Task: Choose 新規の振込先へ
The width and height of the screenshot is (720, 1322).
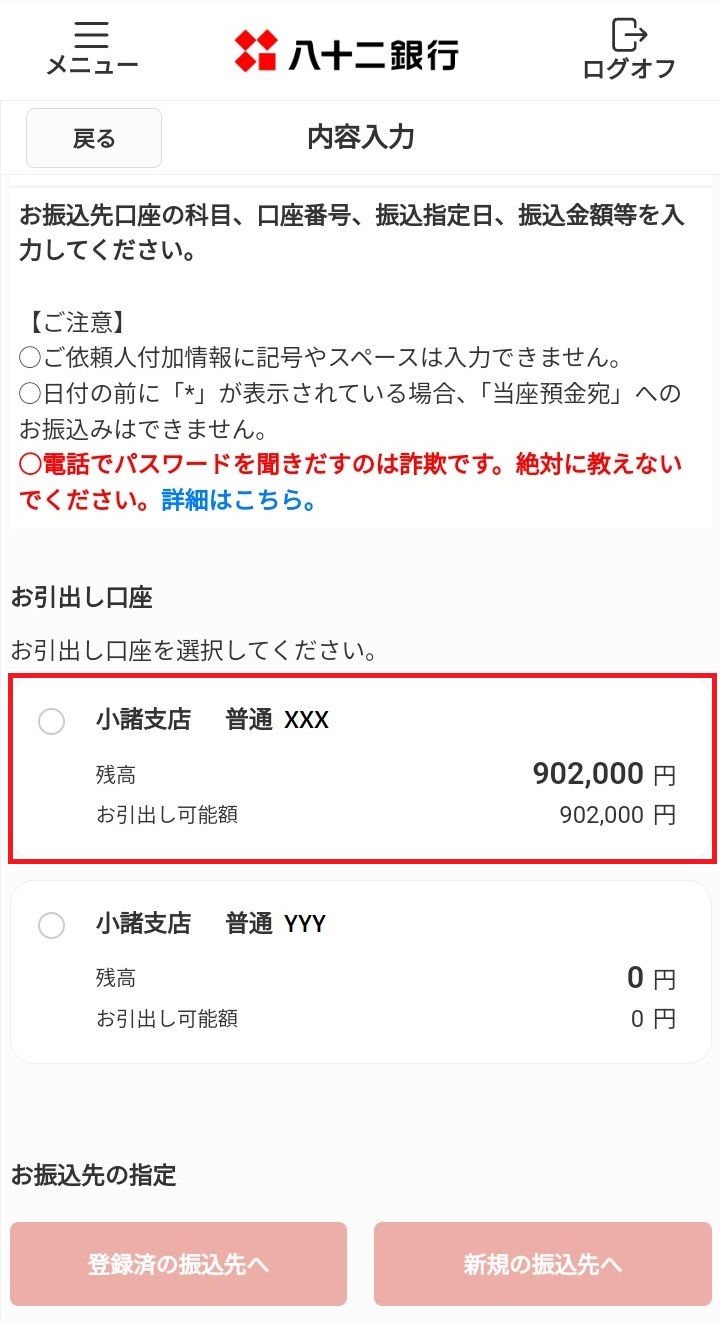Action: (542, 1264)
